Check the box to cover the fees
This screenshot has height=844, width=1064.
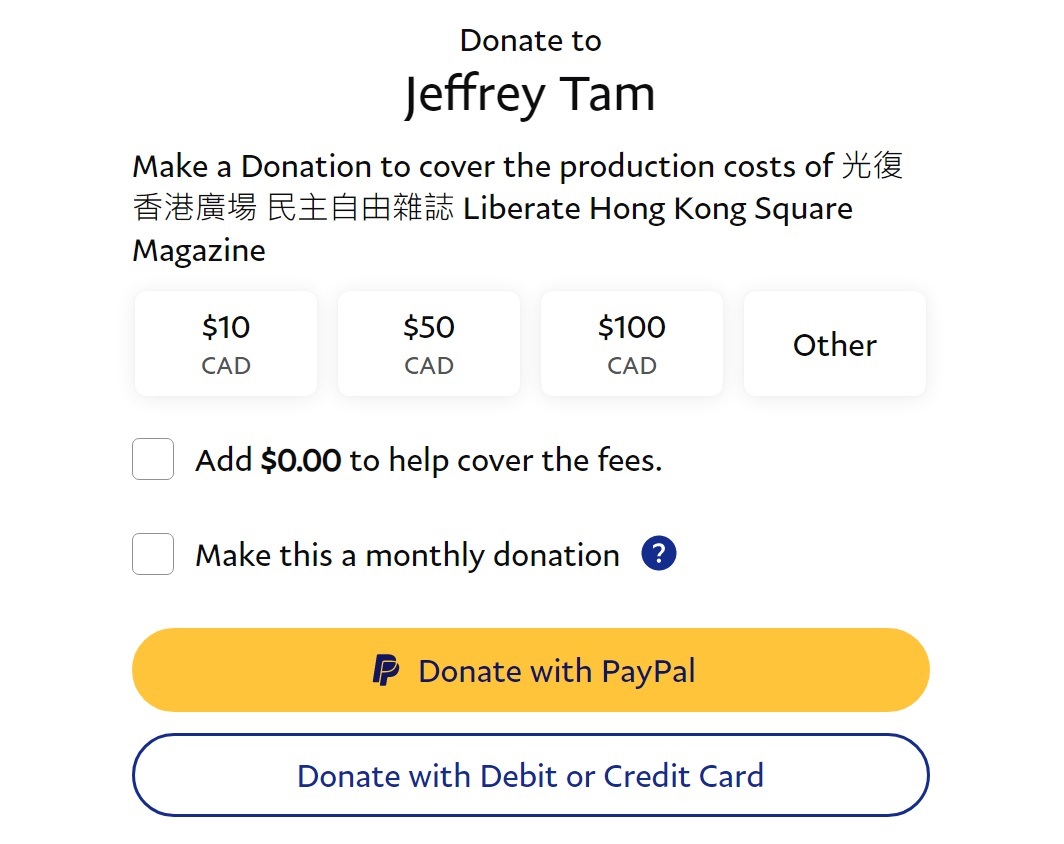tap(153, 459)
